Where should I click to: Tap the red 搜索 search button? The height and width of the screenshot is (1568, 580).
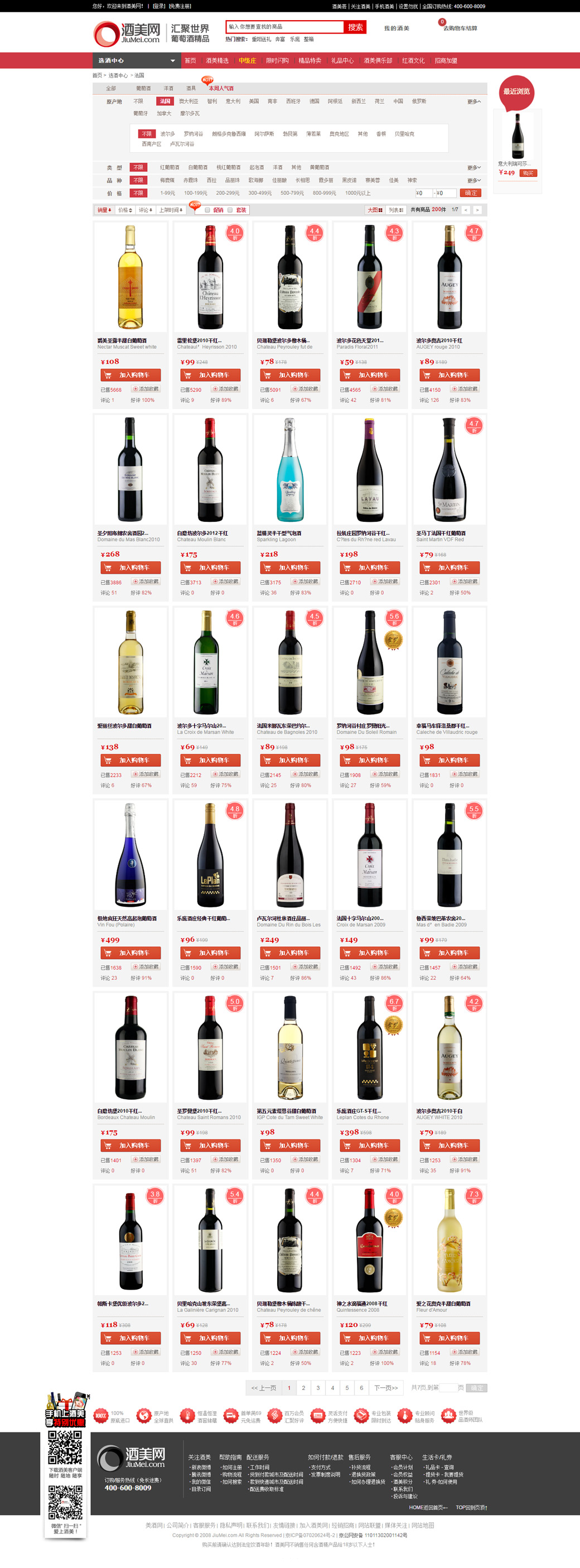[355, 27]
